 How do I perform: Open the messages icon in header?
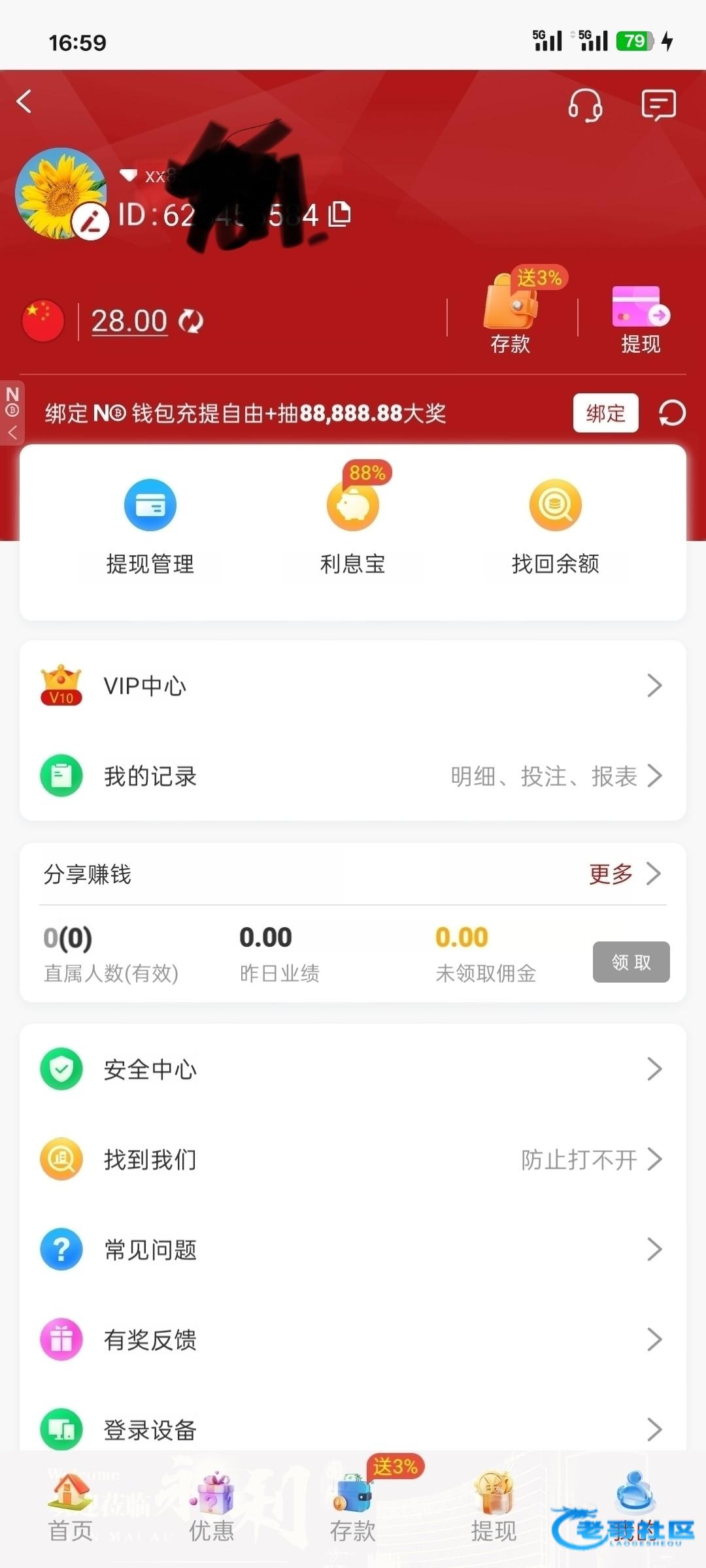pyautogui.click(x=658, y=105)
